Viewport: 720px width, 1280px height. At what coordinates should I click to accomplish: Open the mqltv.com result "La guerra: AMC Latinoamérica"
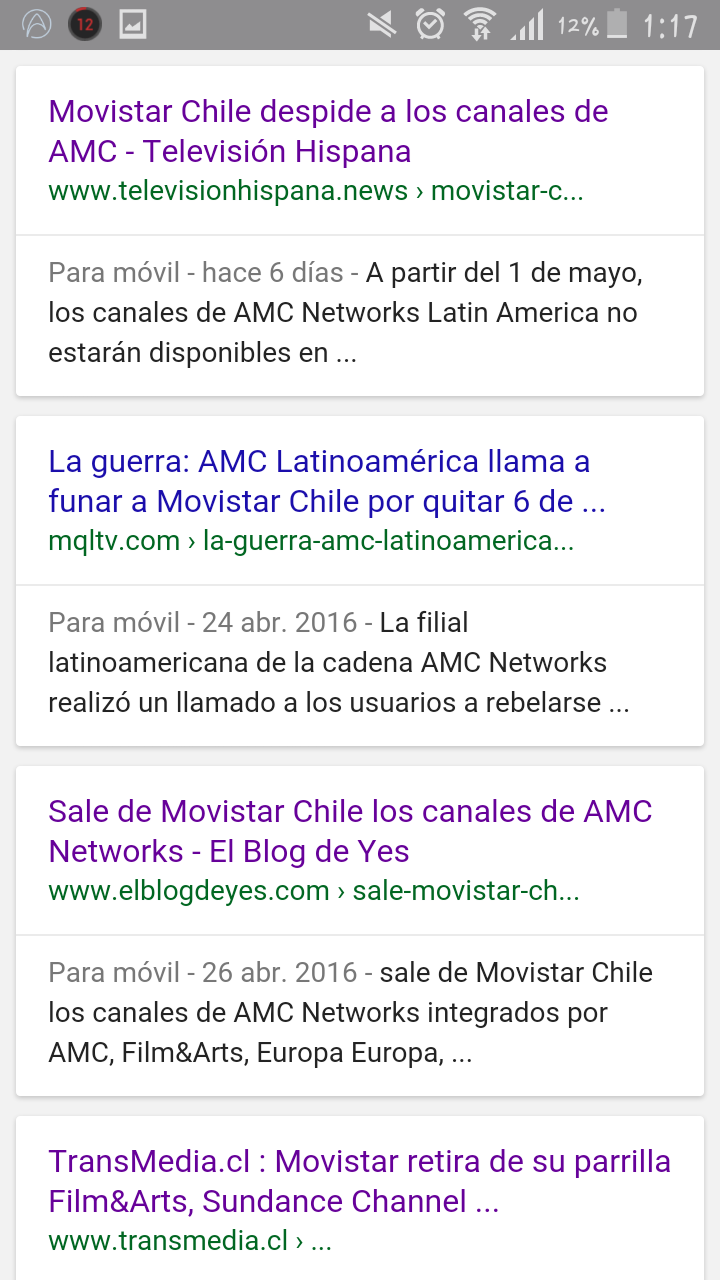click(326, 481)
